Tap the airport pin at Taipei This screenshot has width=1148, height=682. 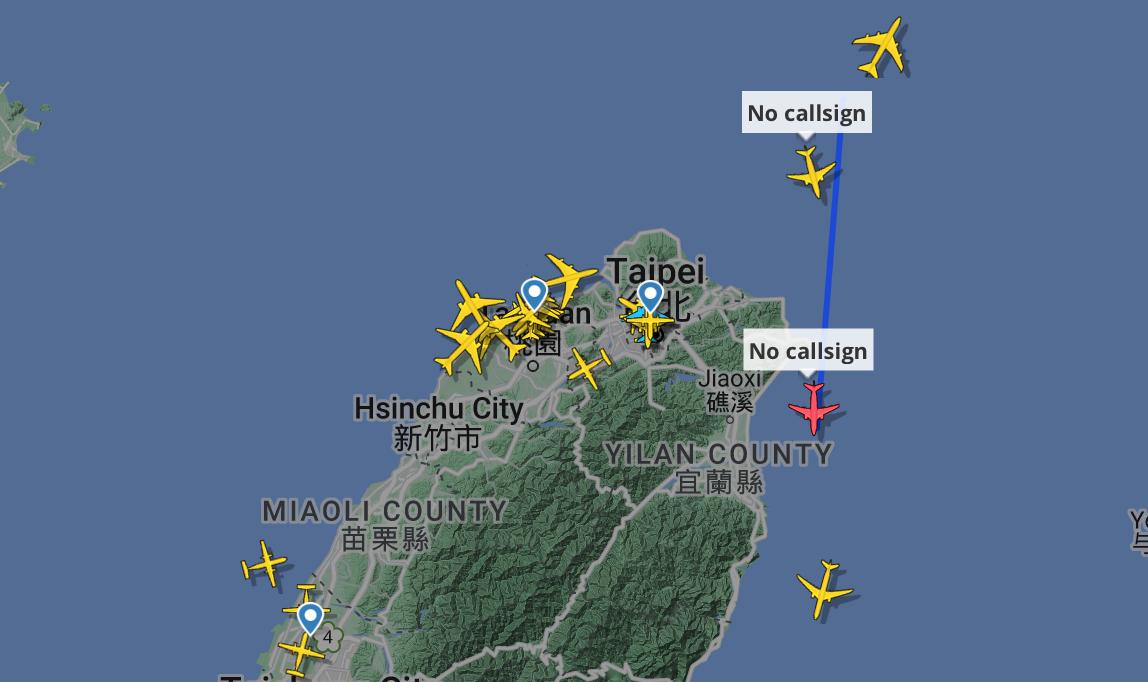click(x=650, y=297)
